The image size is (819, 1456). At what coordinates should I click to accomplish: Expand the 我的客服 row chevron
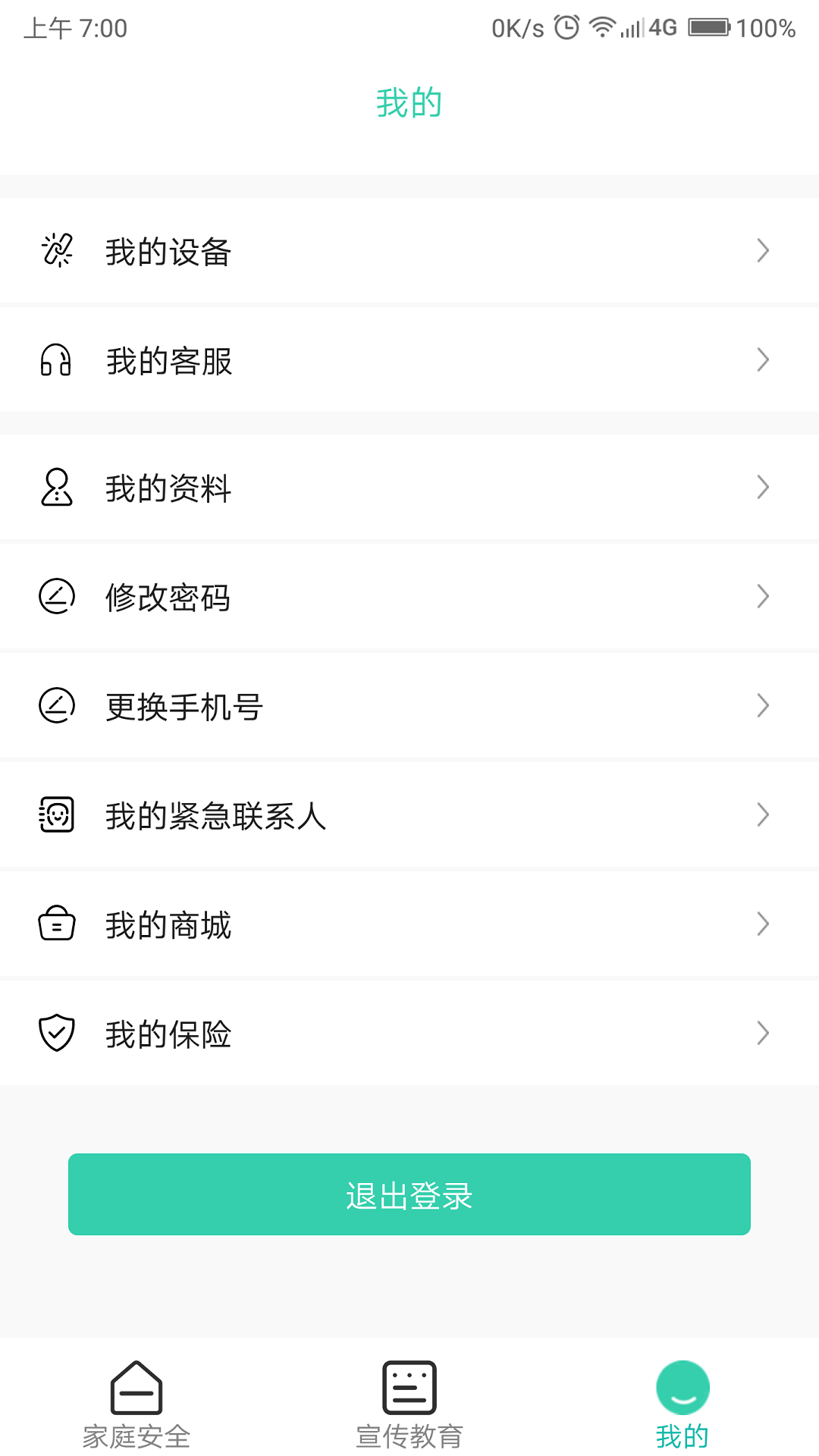(x=763, y=359)
